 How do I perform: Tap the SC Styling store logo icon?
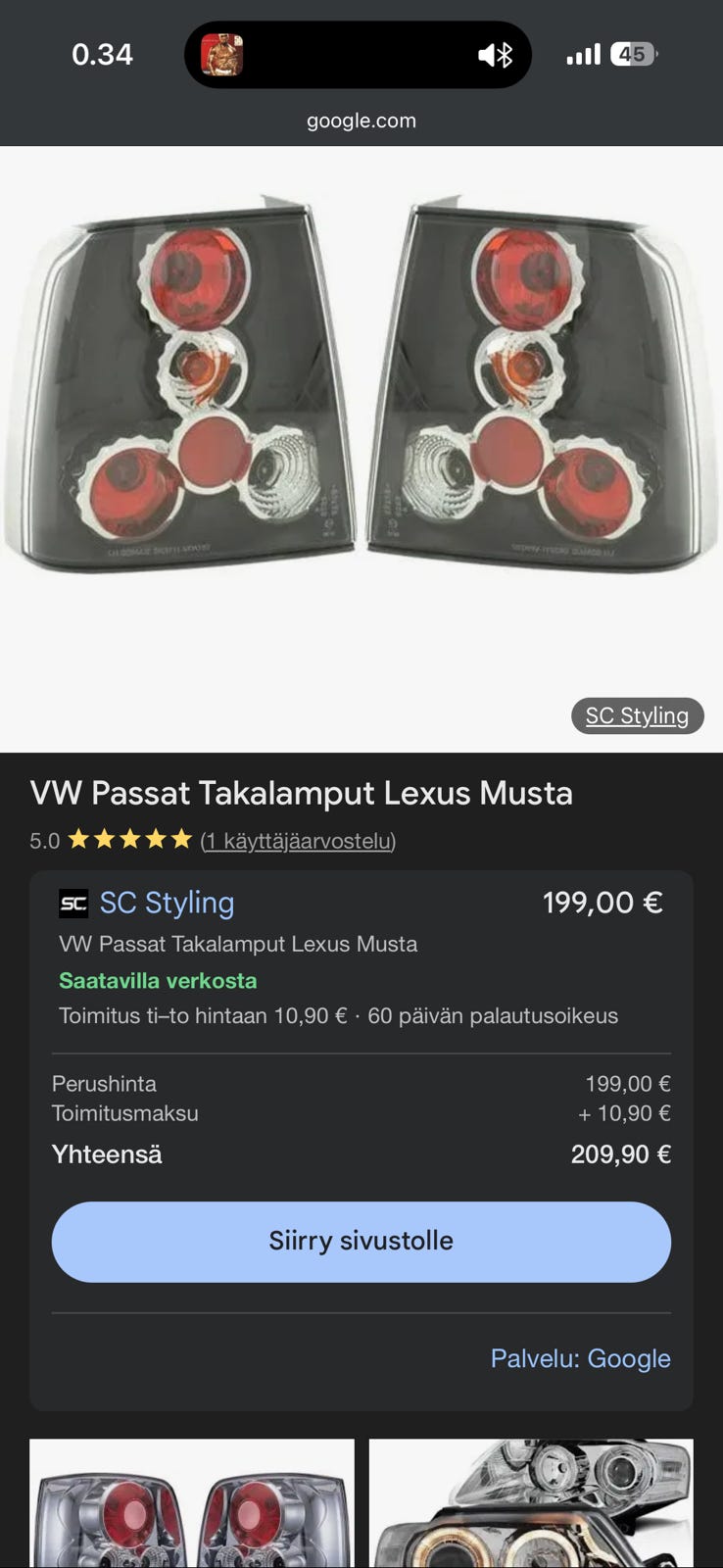[72, 903]
